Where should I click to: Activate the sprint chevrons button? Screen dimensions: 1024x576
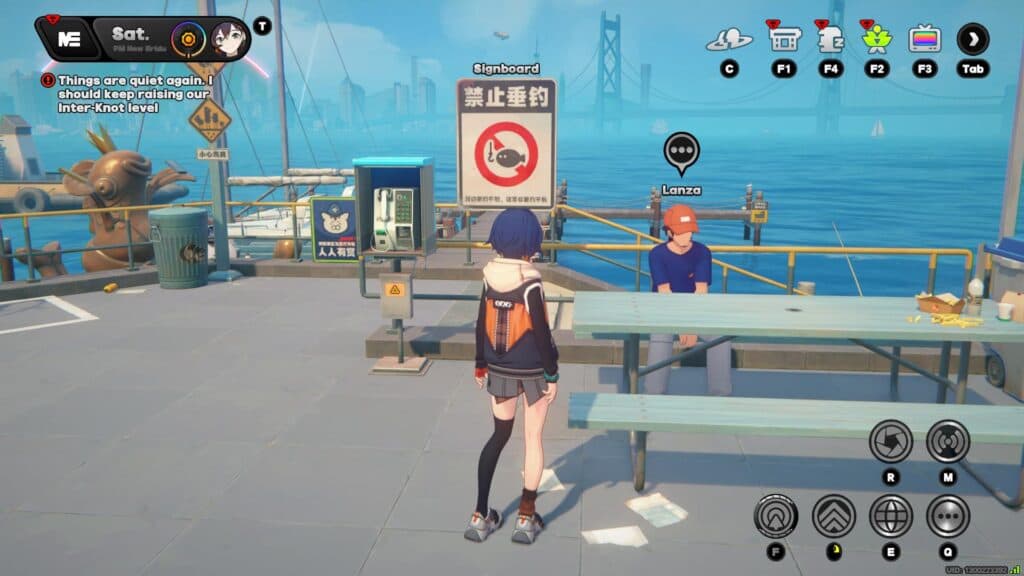click(833, 516)
